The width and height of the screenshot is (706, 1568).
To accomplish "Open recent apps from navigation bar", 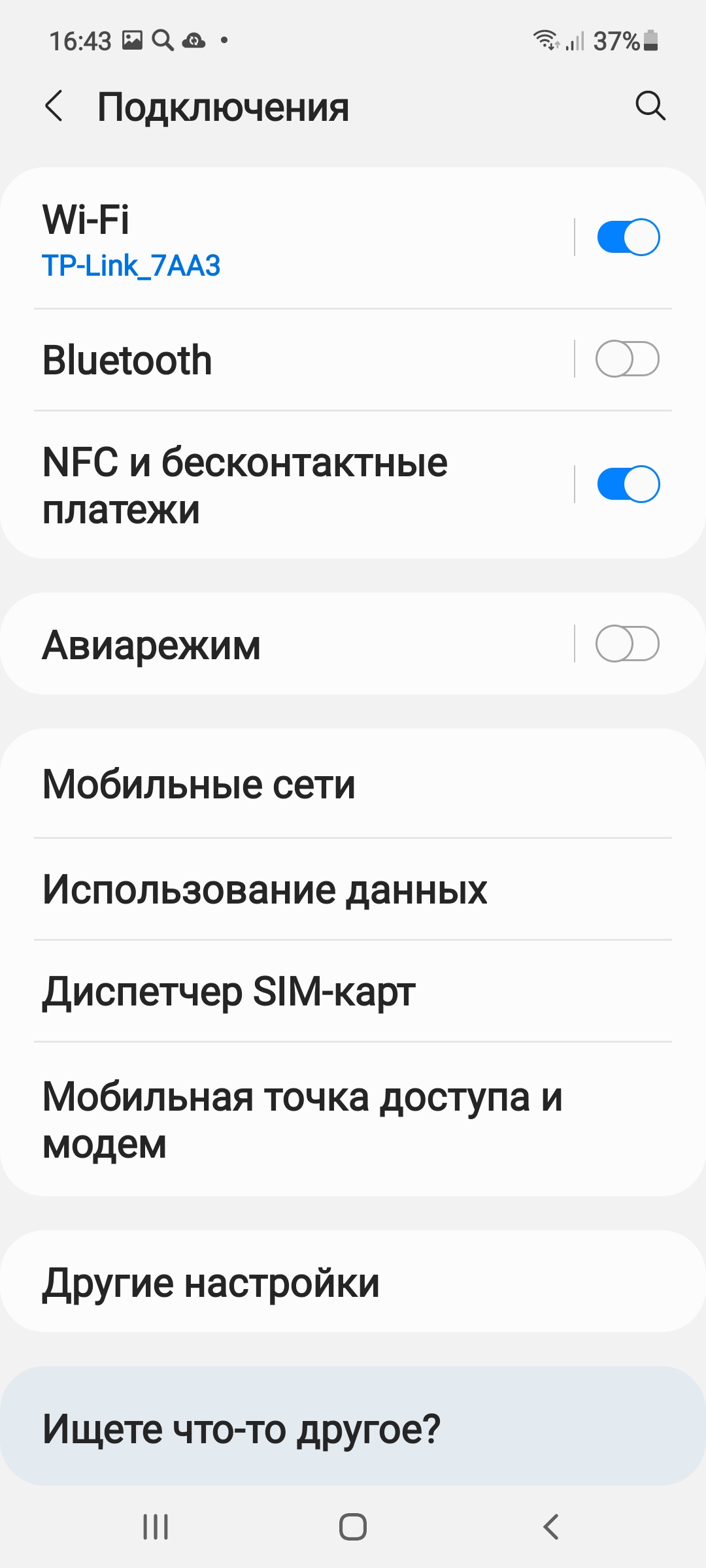I will 156,1527.
